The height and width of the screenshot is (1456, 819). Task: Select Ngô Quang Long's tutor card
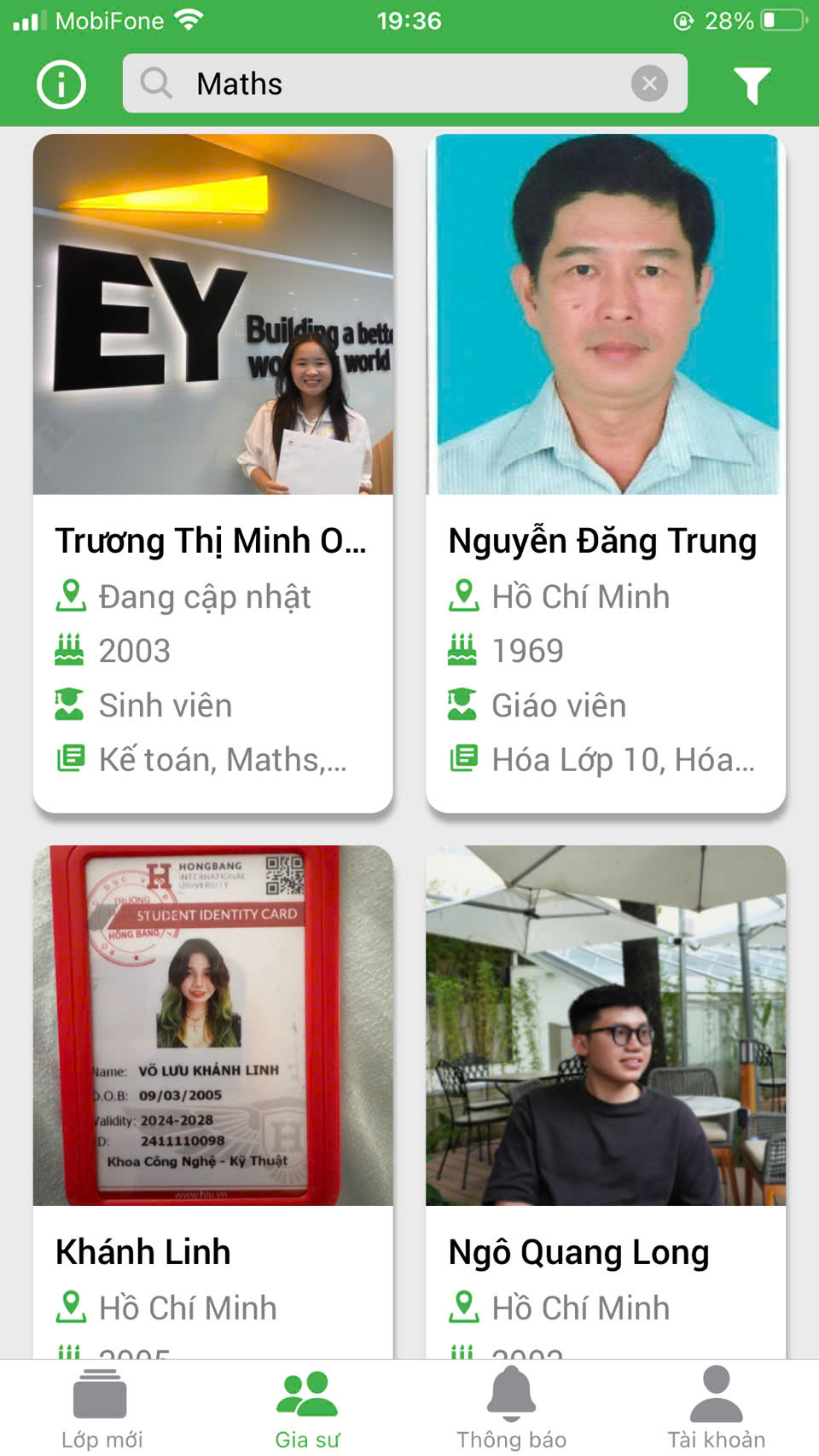pos(606,1100)
